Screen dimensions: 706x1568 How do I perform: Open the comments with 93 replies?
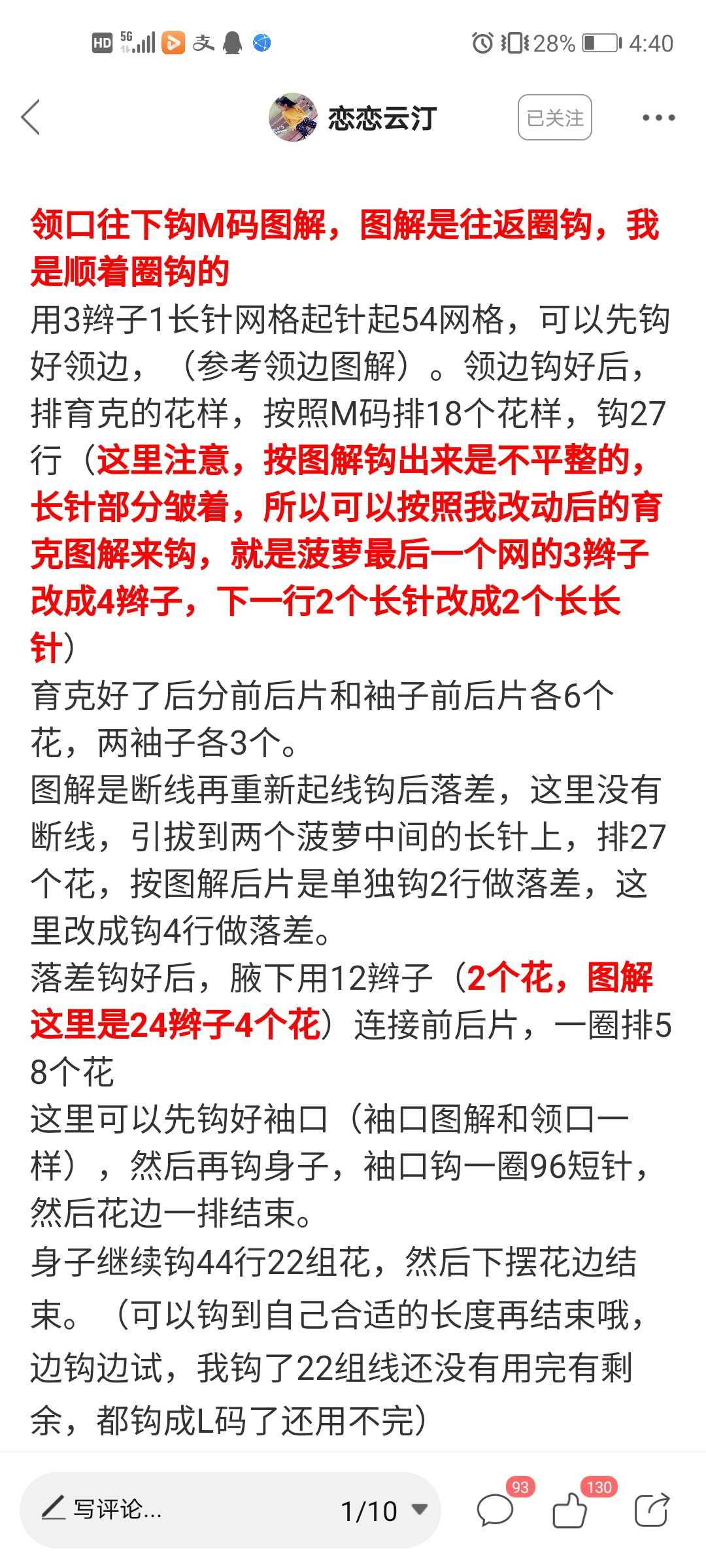pyautogui.click(x=496, y=1510)
